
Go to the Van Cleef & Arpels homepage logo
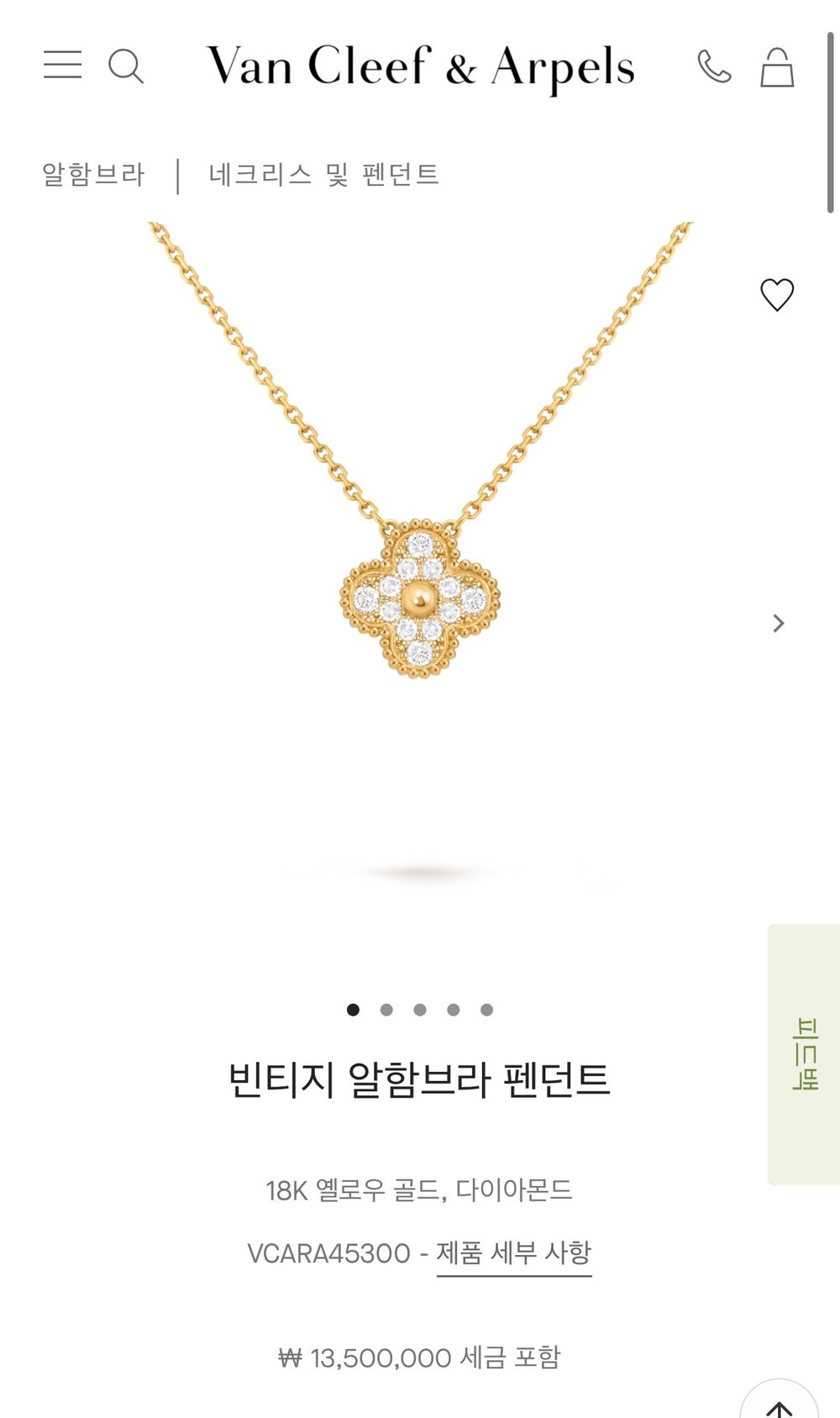(420, 66)
